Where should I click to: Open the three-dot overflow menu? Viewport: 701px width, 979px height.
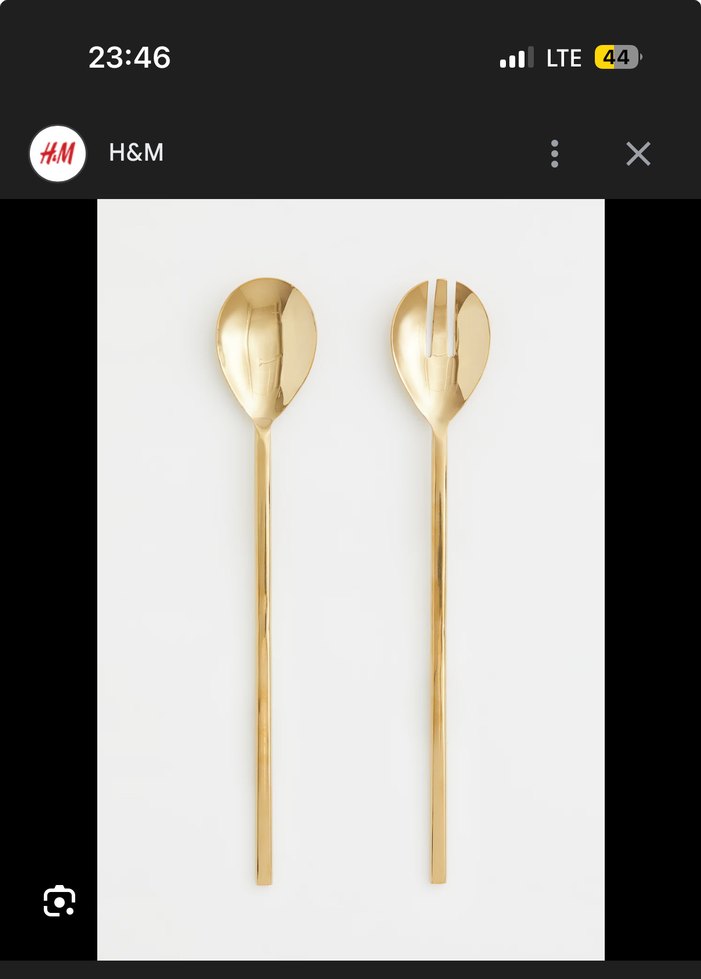pyautogui.click(x=554, y=153)
